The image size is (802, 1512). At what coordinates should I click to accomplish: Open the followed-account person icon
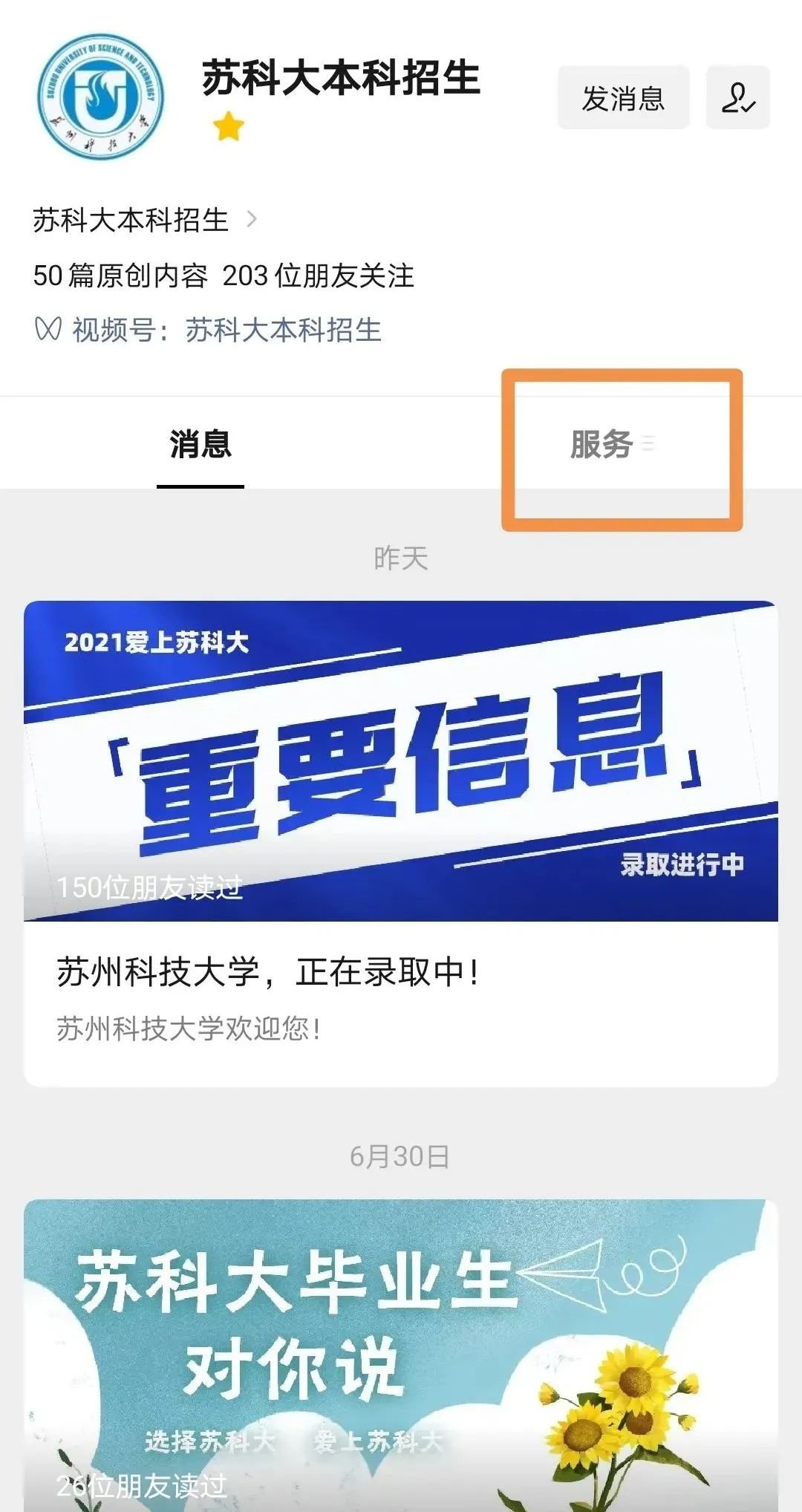737,98
